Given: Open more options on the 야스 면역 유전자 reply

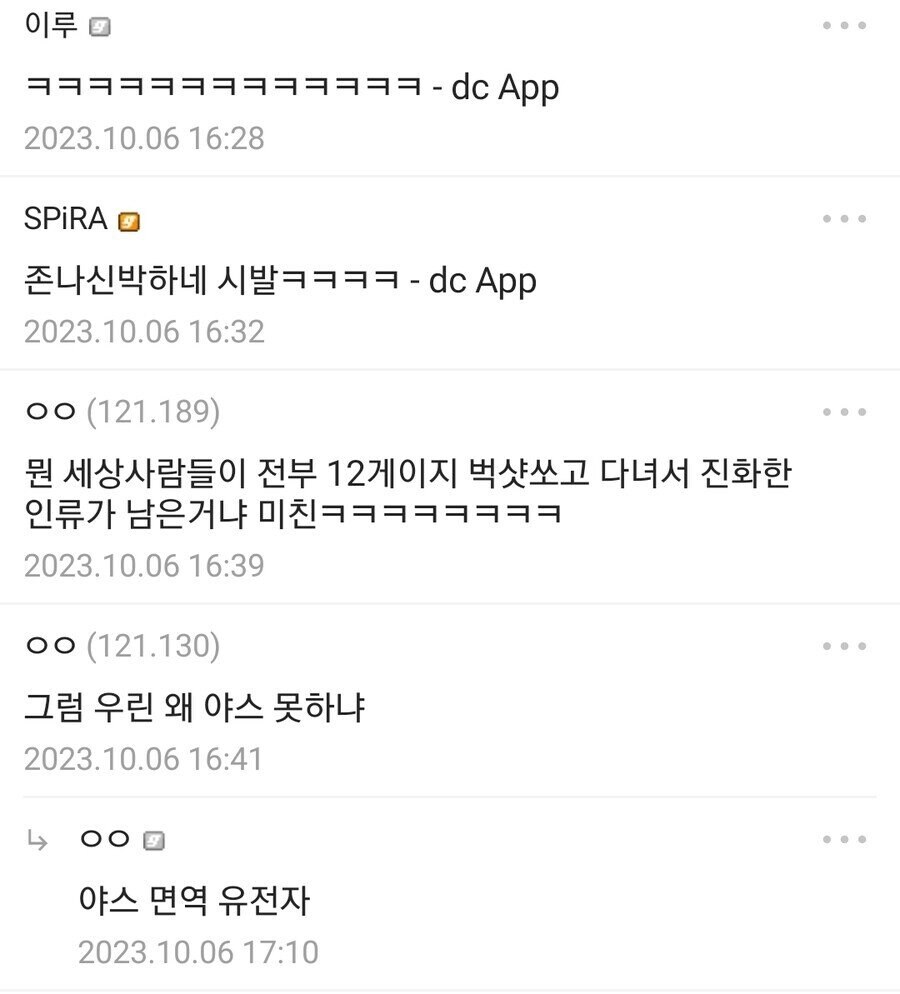Looking at the screenshot, I should 843,840.
